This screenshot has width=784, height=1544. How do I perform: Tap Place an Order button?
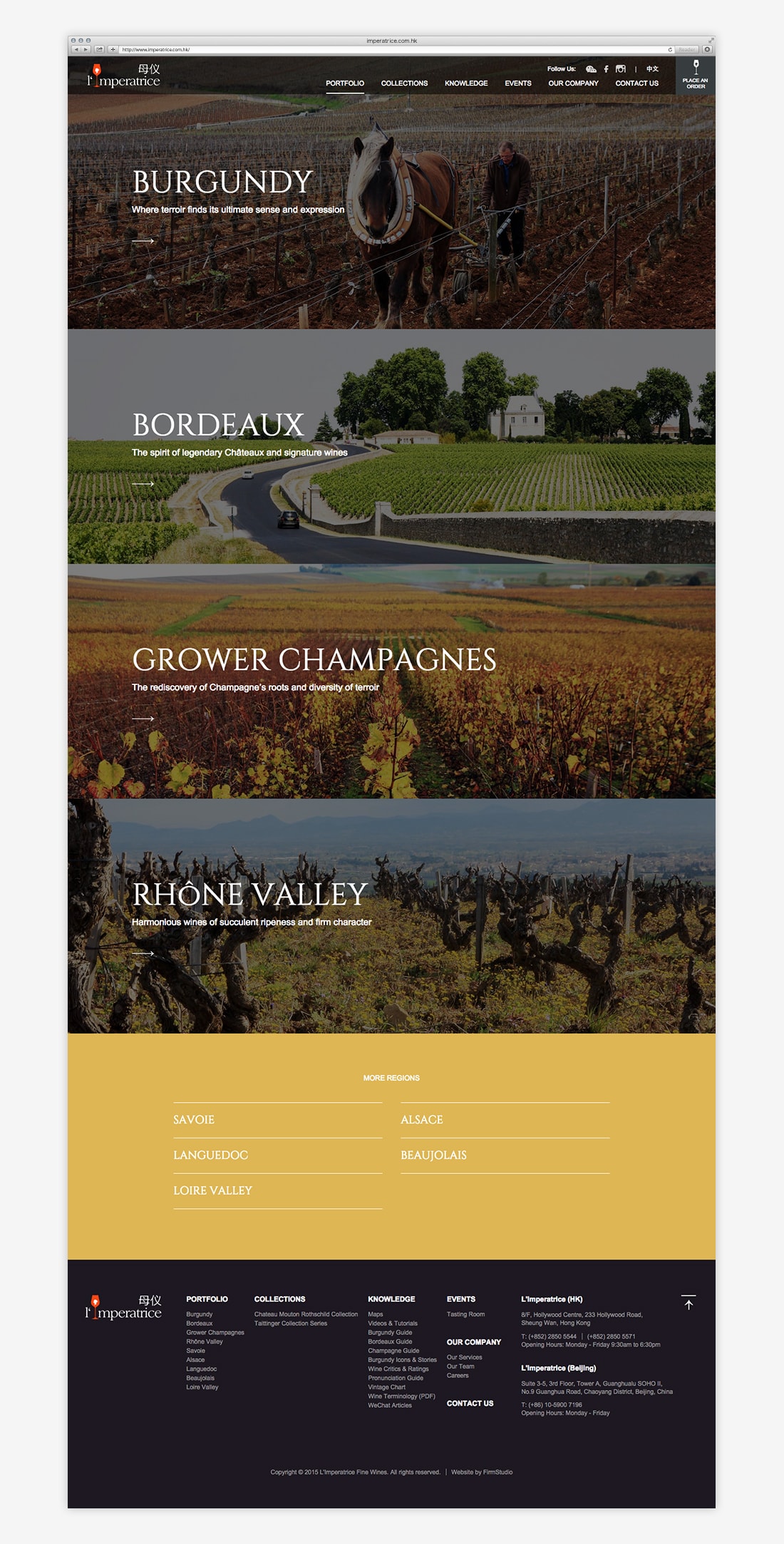[695, 75]
